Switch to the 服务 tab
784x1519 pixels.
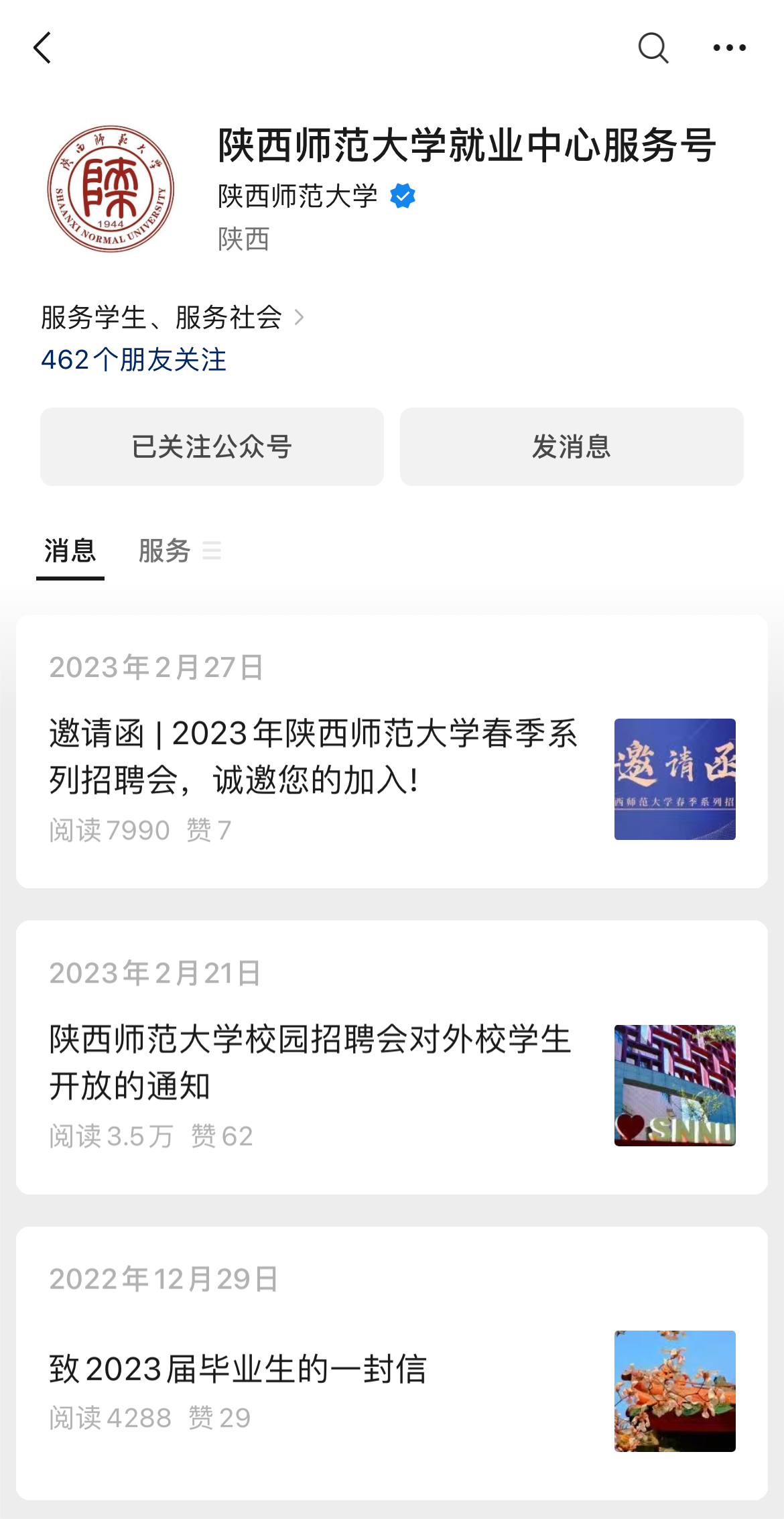179,551
